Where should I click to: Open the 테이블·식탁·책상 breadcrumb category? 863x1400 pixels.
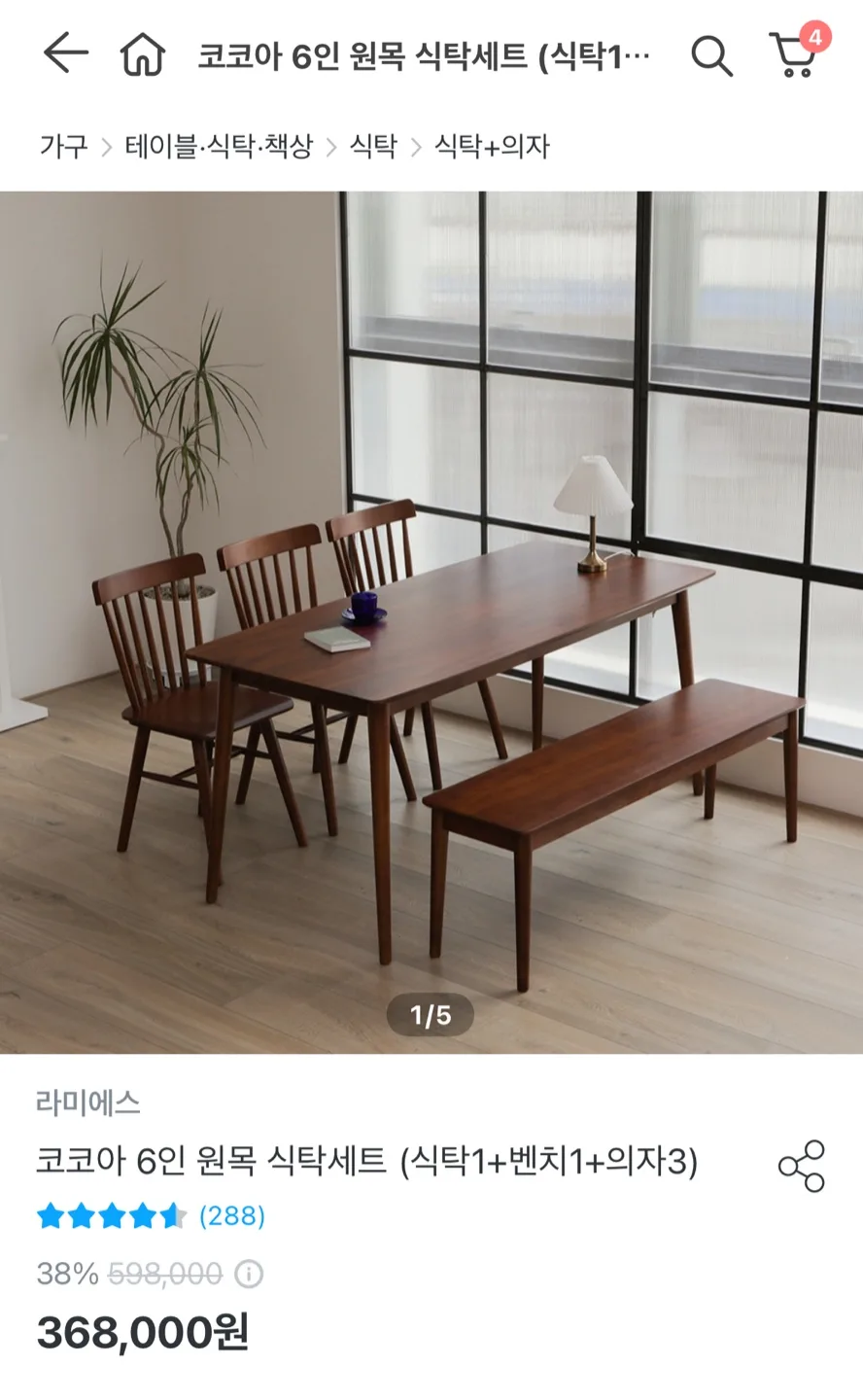[219, 147]
